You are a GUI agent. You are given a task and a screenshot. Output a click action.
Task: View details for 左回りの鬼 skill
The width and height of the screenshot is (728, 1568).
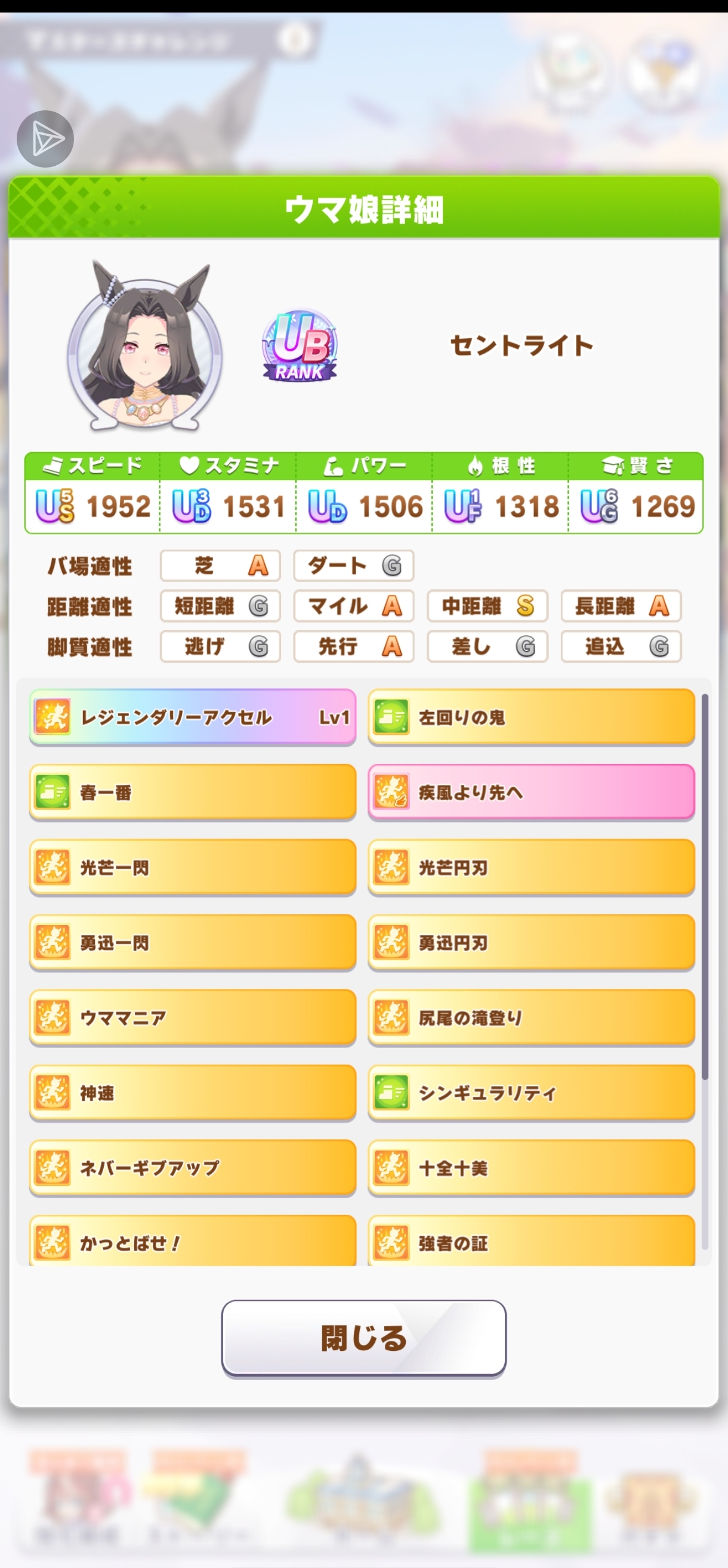[531, 717]
